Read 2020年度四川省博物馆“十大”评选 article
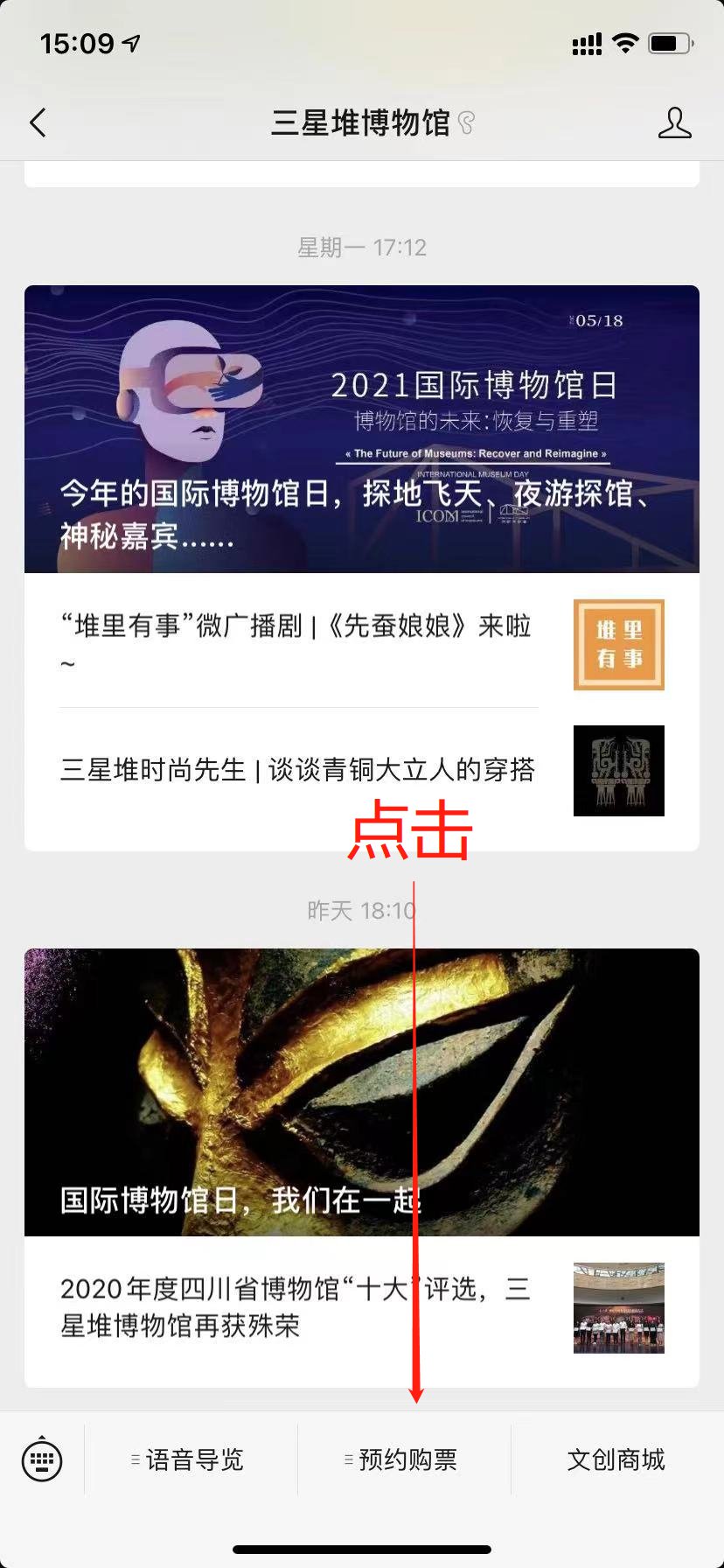This screenshot has width=724, height=1568. point(297,1307)
